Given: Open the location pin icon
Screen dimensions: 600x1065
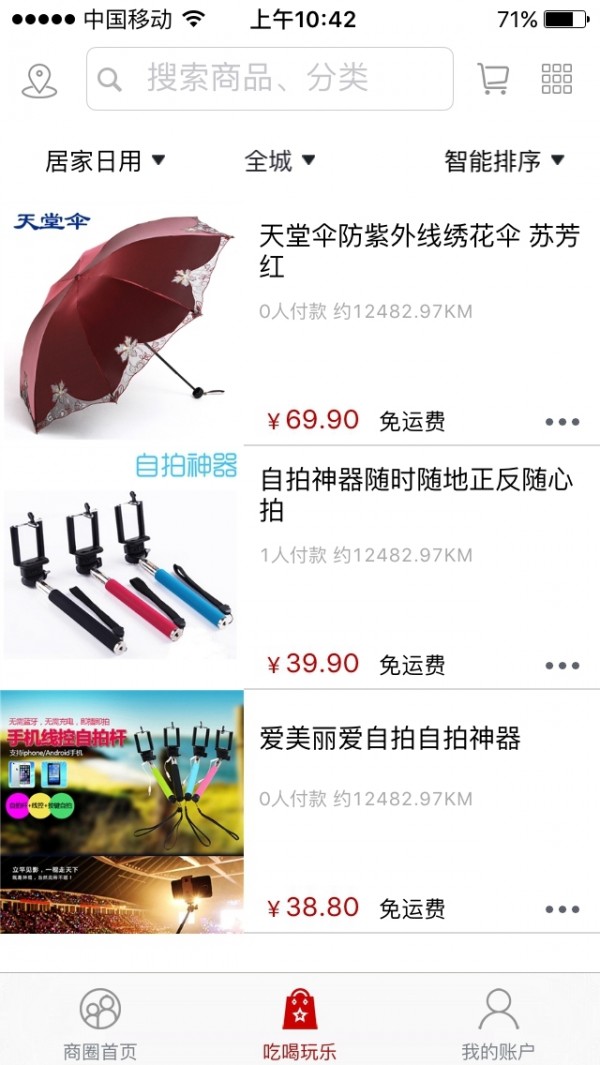Looking at the screenshot, I should (x=39, y=80).
